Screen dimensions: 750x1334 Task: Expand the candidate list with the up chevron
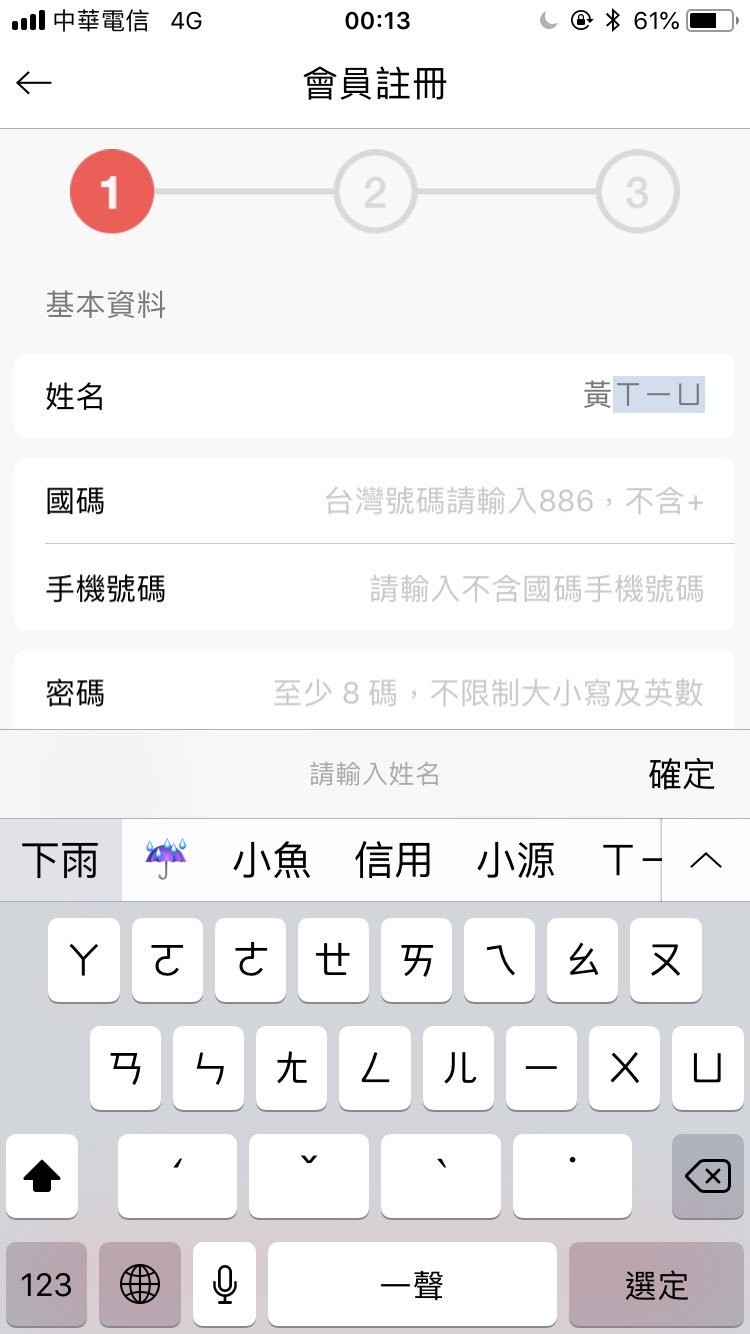coord(706,860)
